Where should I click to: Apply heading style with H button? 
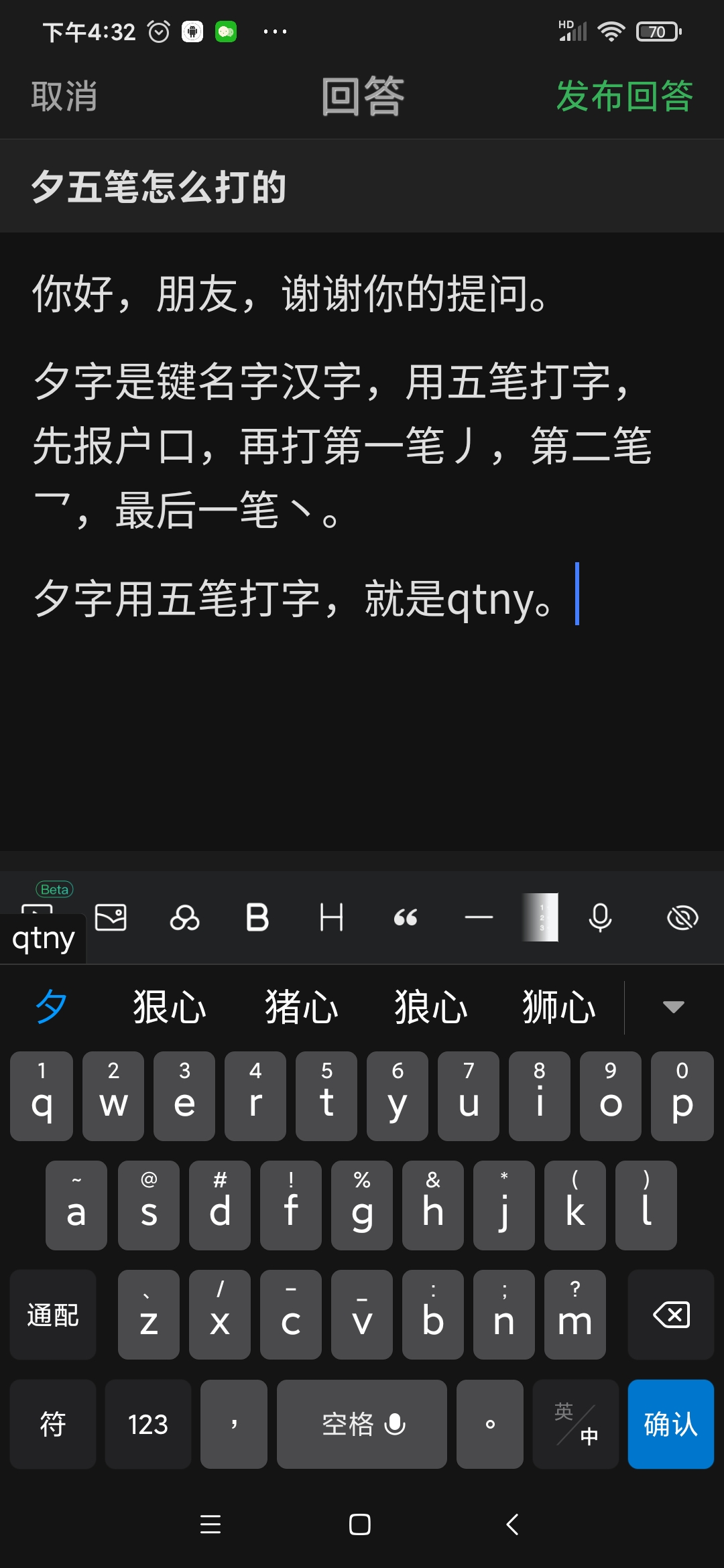pyautogui.click(x=331, y=917)
